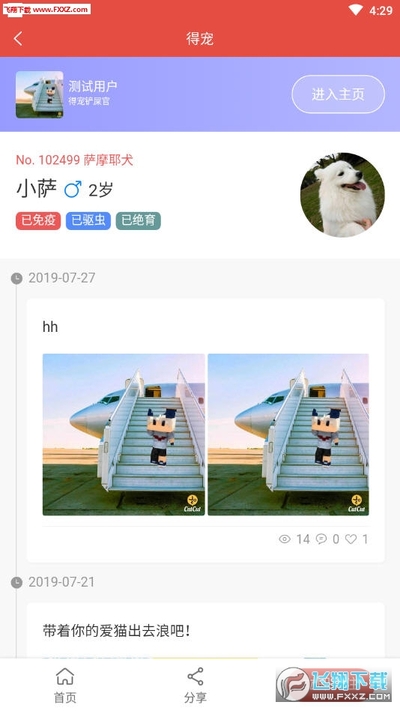
Task: Like the hh post with the heart icon
Action: (x=351, y=539)
